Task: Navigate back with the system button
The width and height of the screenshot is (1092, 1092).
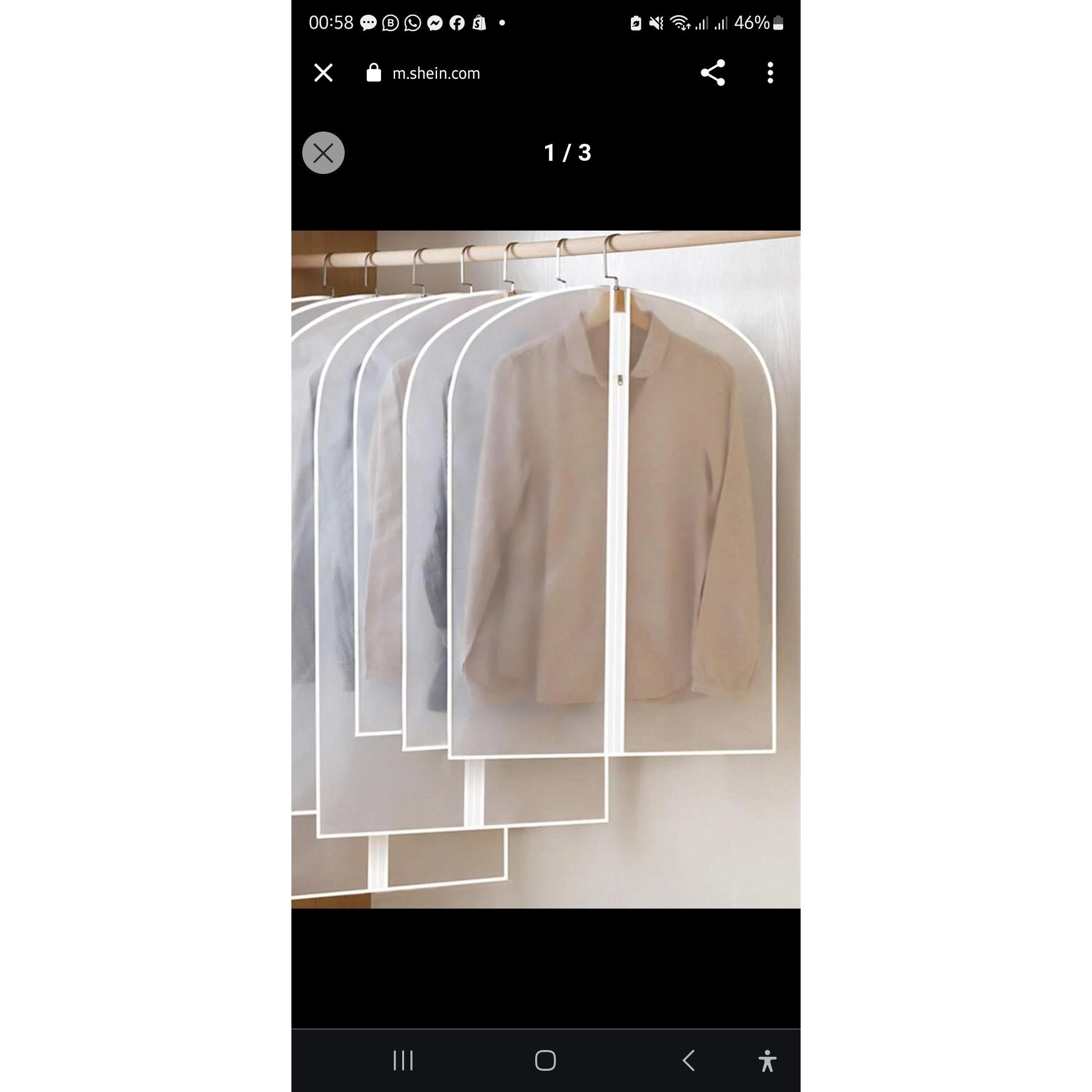Action: pos(688,1061)
